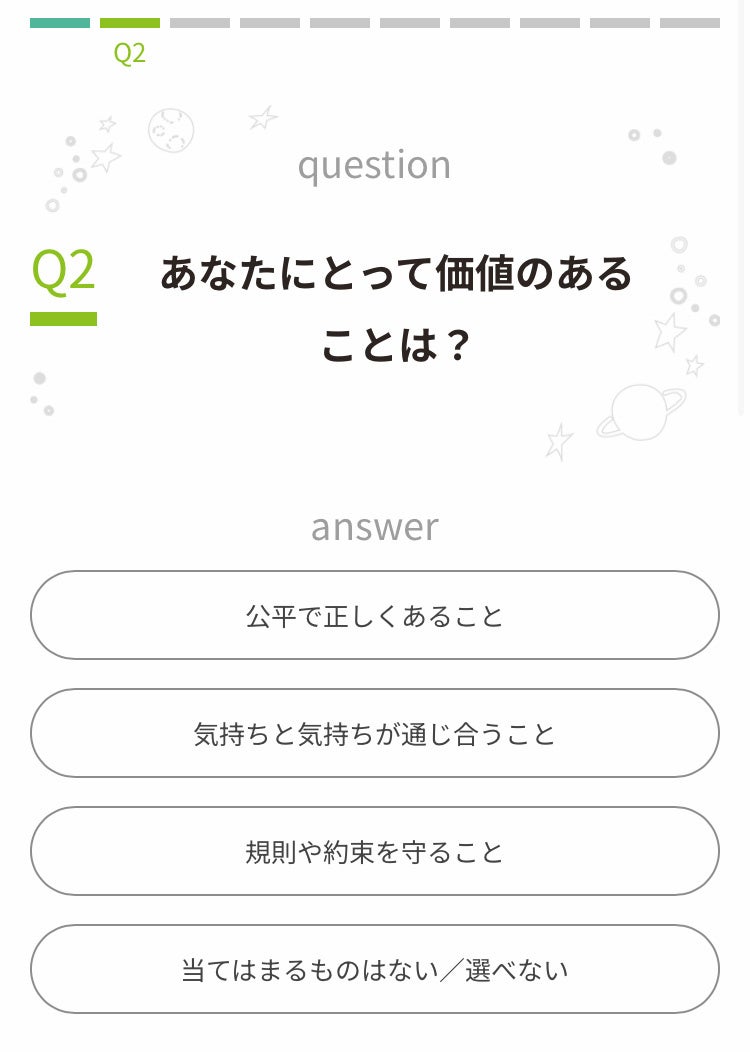Image resolution: width=750 pixels, height=1052 pixels.
Task: Pick the 規則や約束を守ること option
Action: pyautogui.click(x=375, y=851)
